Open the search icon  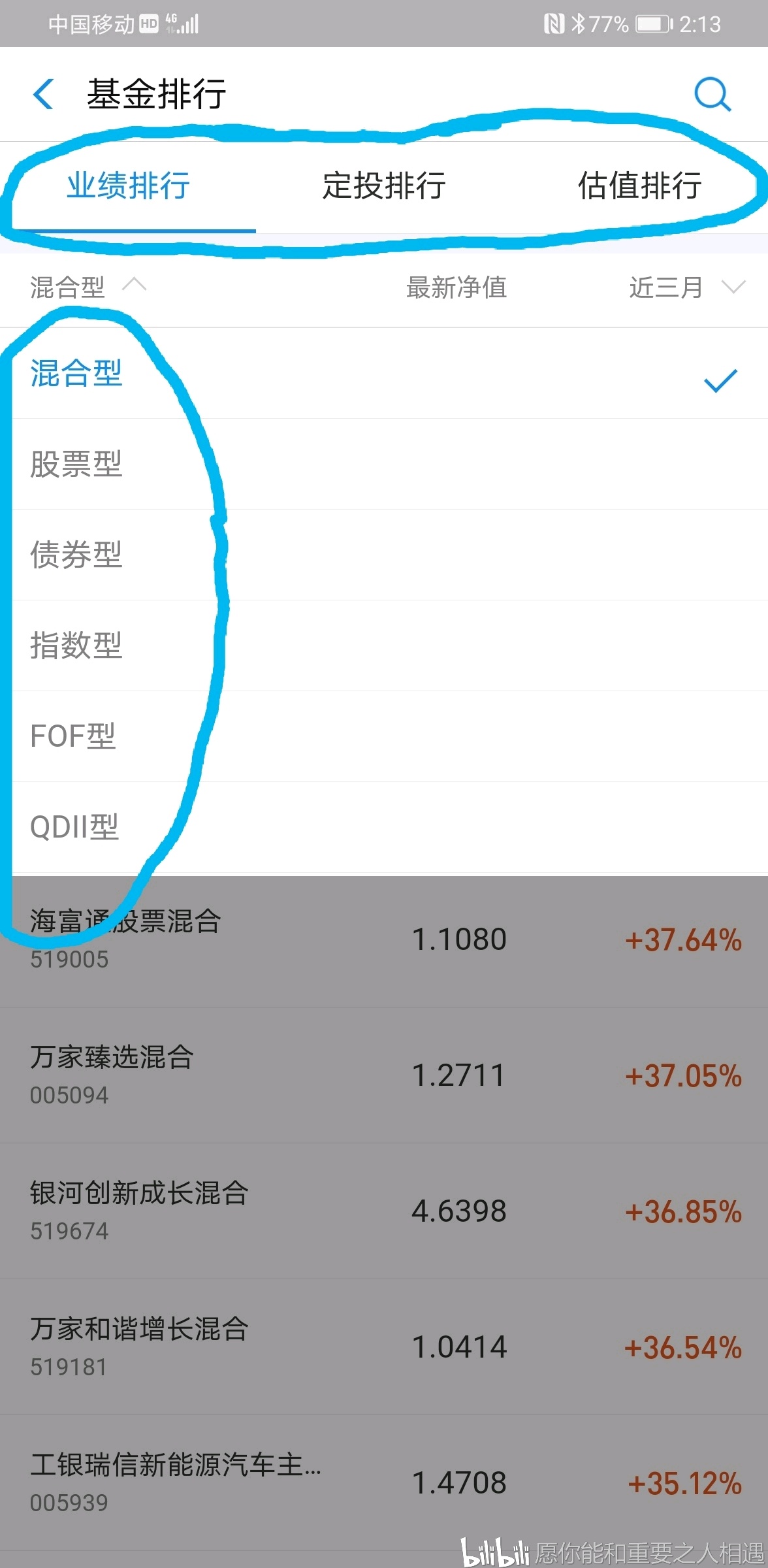(711, 95)
